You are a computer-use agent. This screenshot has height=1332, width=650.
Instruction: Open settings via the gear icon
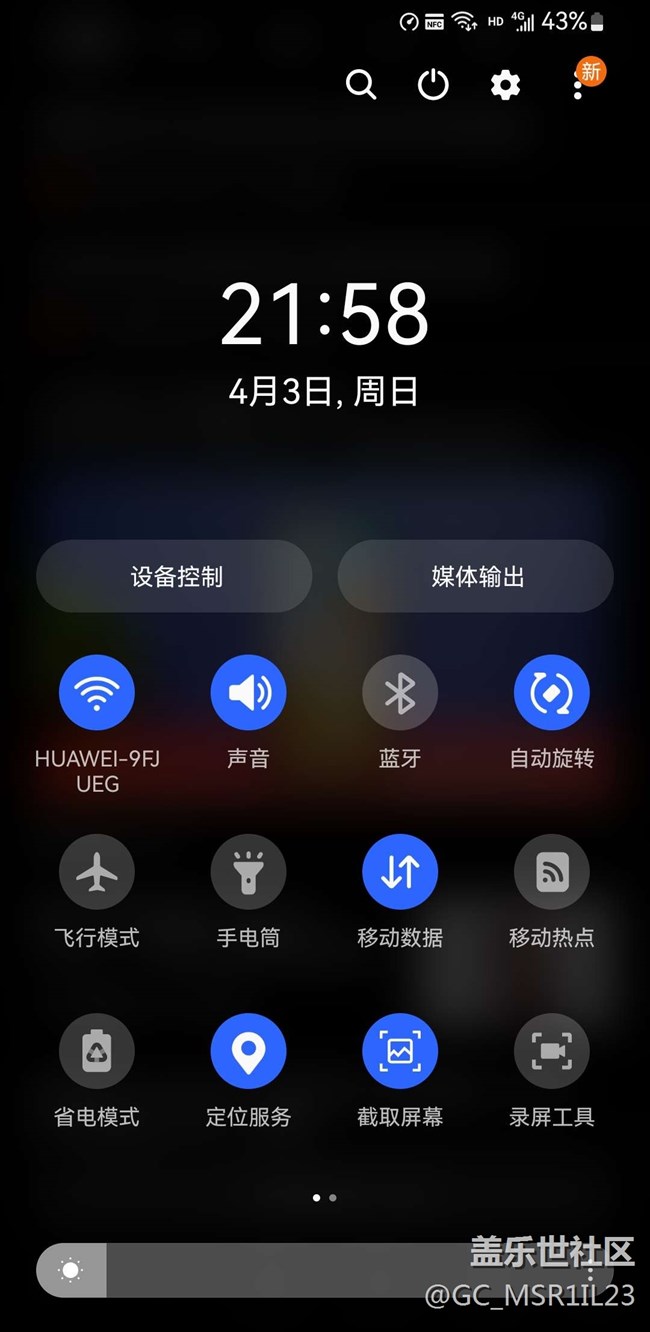505,85
